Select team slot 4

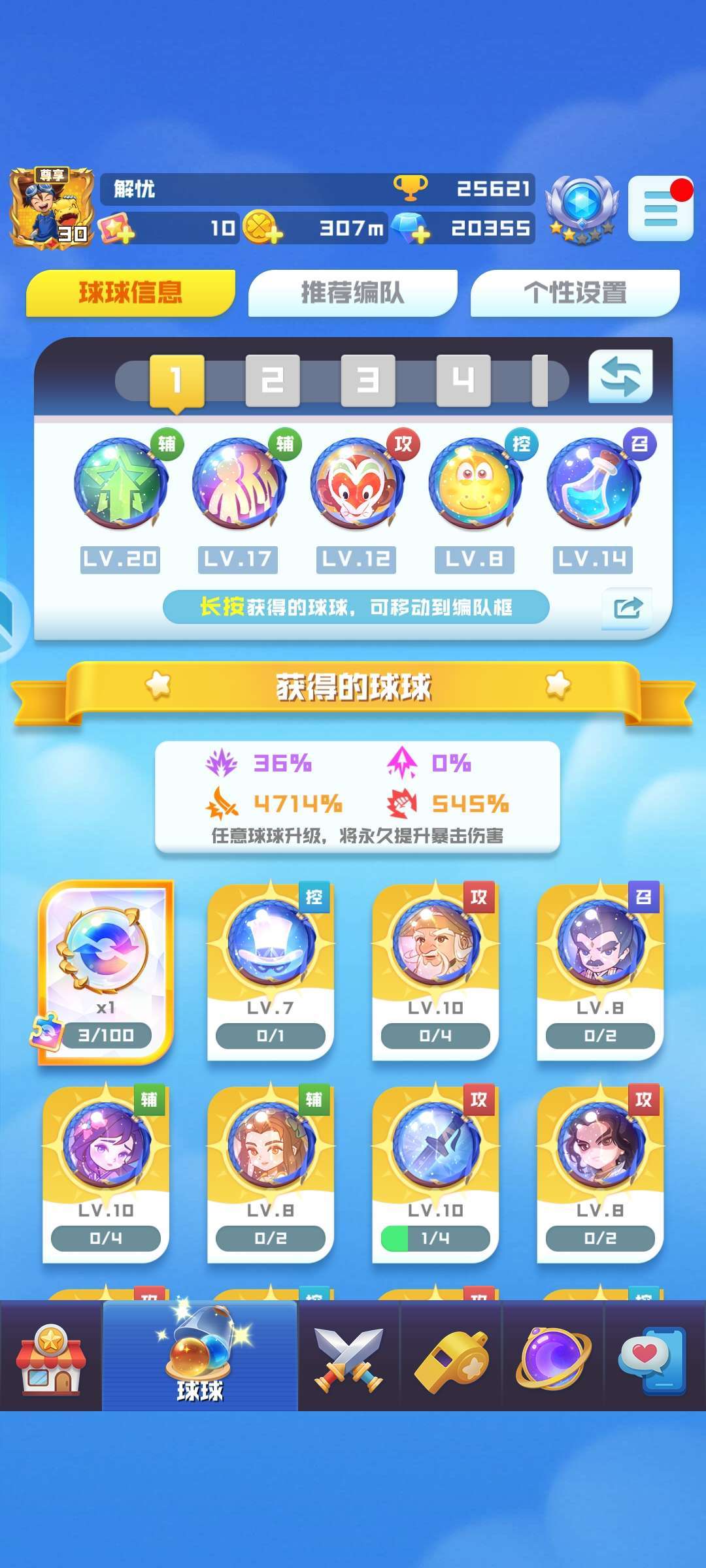463,380
